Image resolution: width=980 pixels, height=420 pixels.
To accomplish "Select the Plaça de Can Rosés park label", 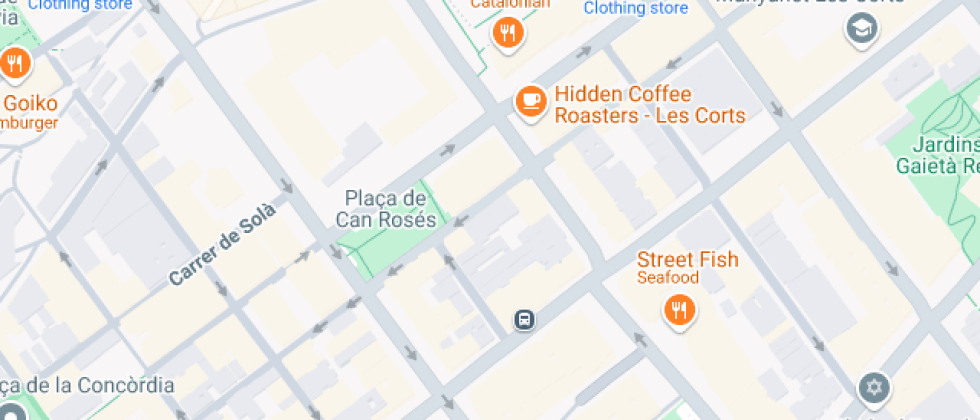I will (385, 209).
